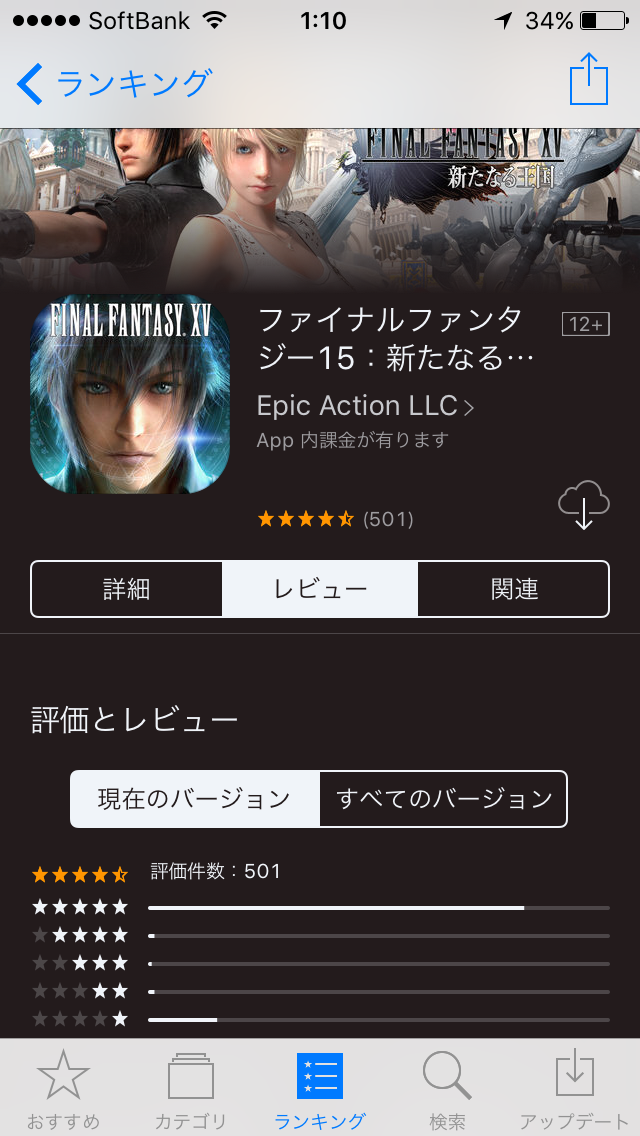Image resolution: width=640 pixels, height=1136 pixels.
Task: Show reviews for 現在のバージョン
Action: (x=195, y=799)
